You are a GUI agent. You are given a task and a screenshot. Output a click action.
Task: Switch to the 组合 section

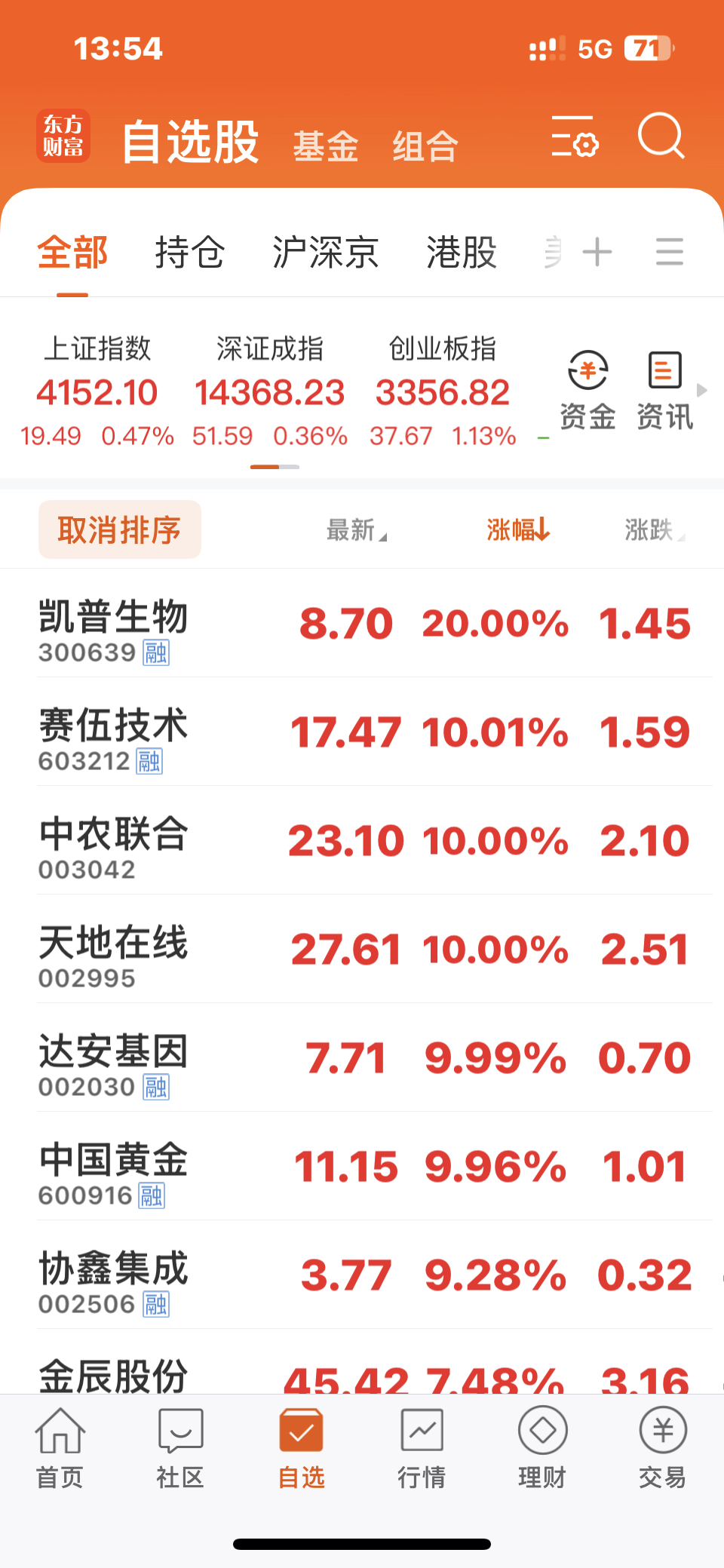pos(425,146)
